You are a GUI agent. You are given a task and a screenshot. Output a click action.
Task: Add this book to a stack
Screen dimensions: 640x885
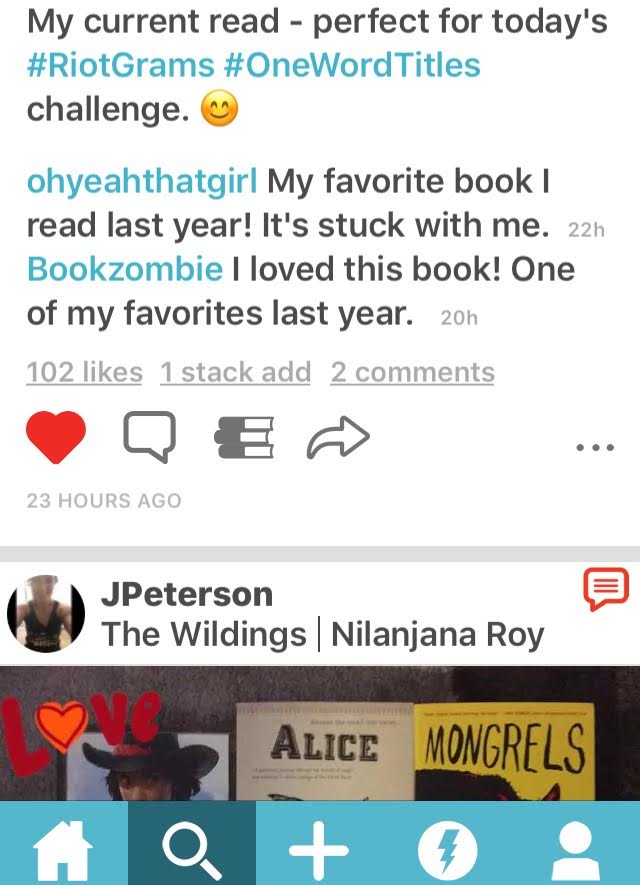tap(245, 438)
